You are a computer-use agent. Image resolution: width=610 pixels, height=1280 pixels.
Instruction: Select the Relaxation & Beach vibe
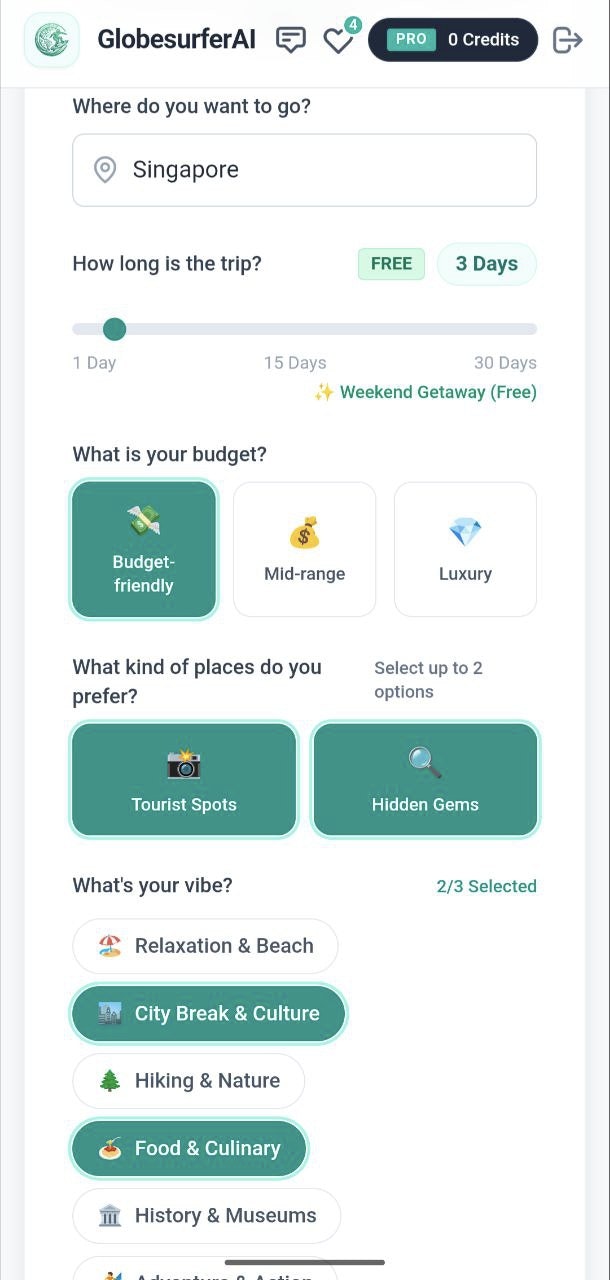(x=205, y=946)
